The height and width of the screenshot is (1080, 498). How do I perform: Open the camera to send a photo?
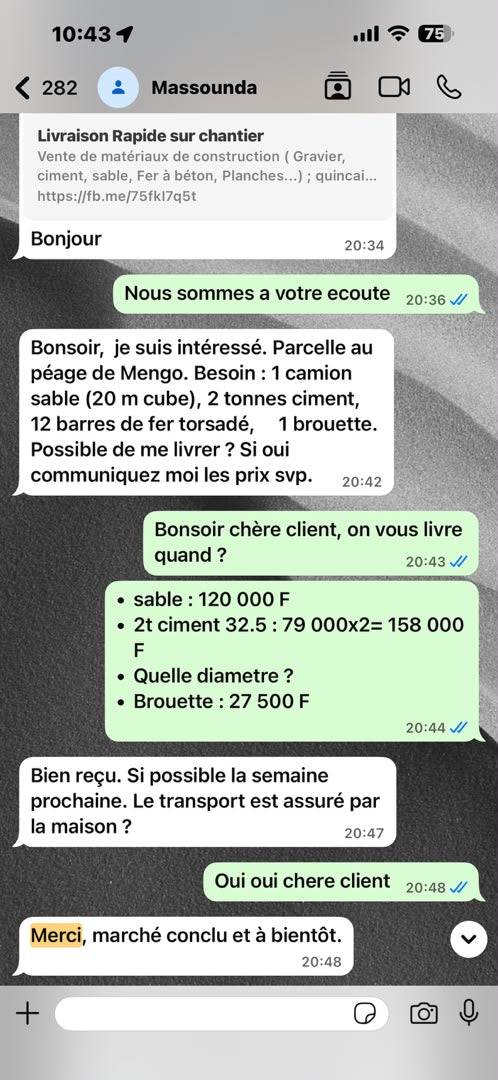[424, 1013]
